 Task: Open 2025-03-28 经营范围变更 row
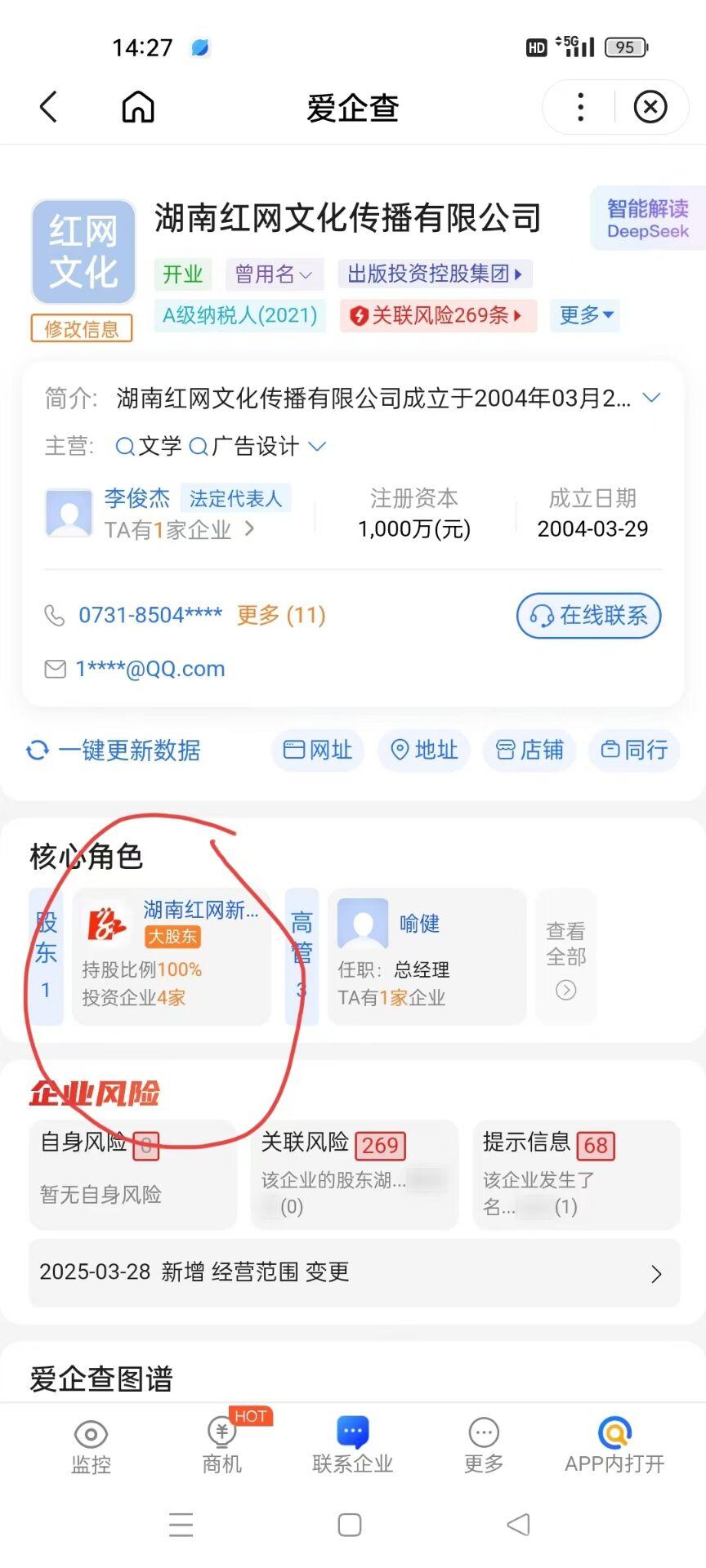(x=354, y=1272)
